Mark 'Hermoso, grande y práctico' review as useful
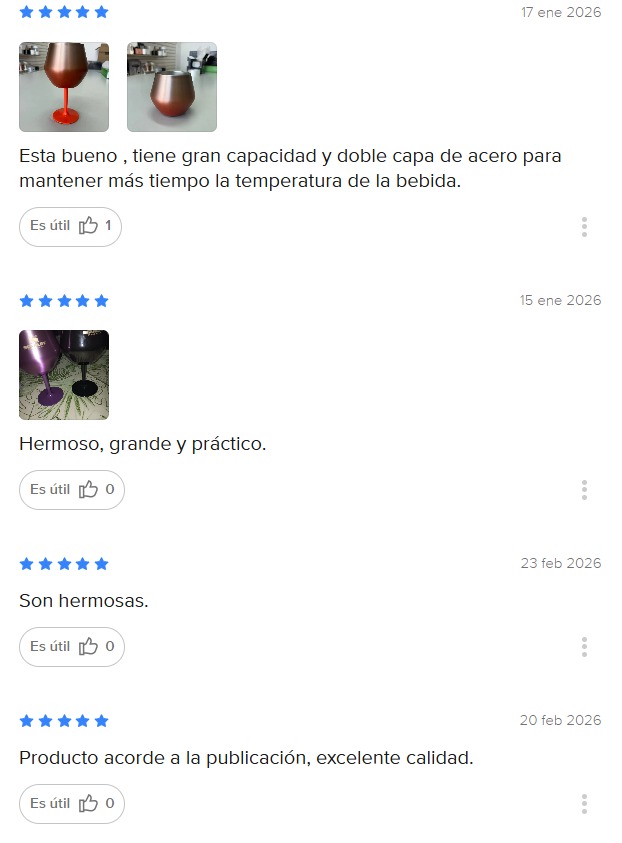The width and height of the screenshot is (622, 843). tap(72, 490)
